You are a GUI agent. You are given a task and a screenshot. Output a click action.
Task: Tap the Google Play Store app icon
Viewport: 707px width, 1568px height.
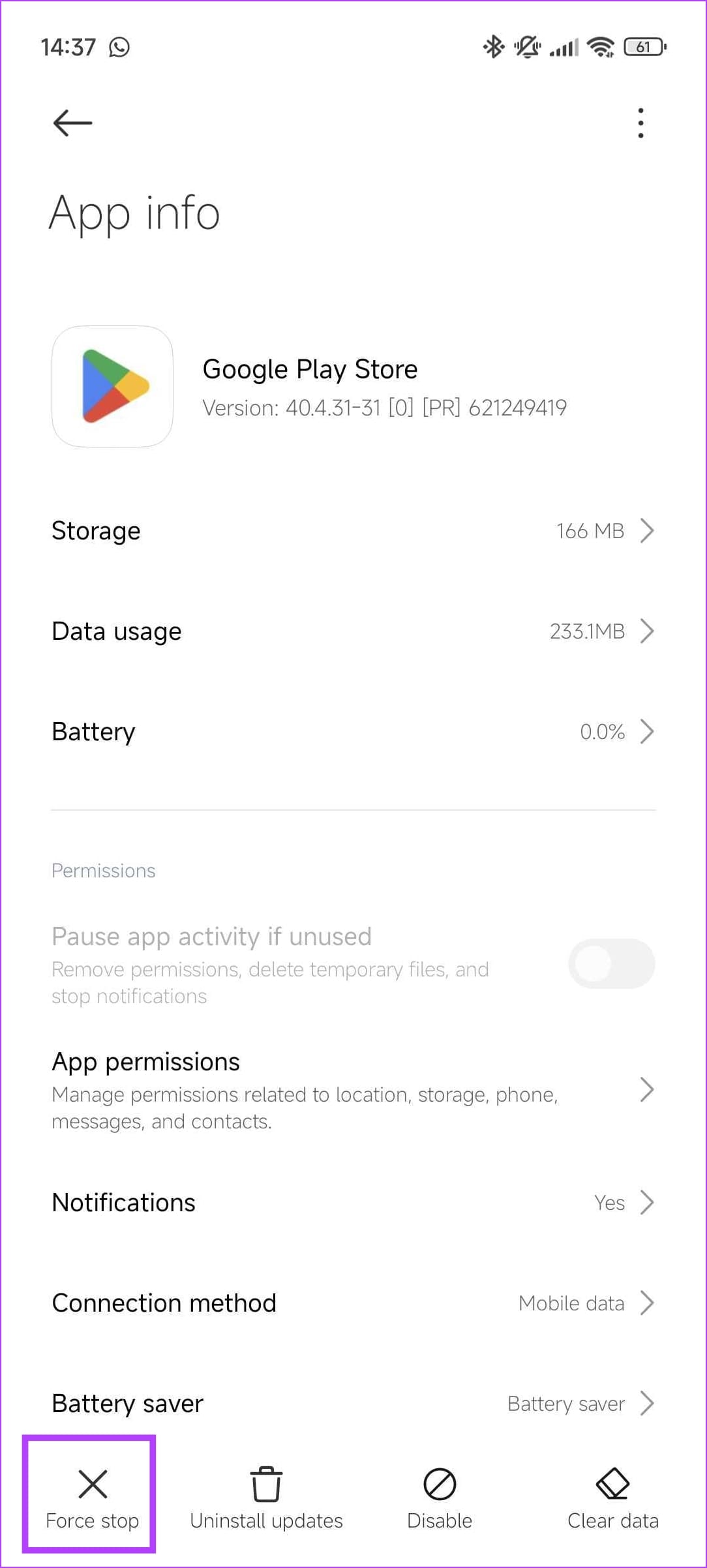pos(112,387)
